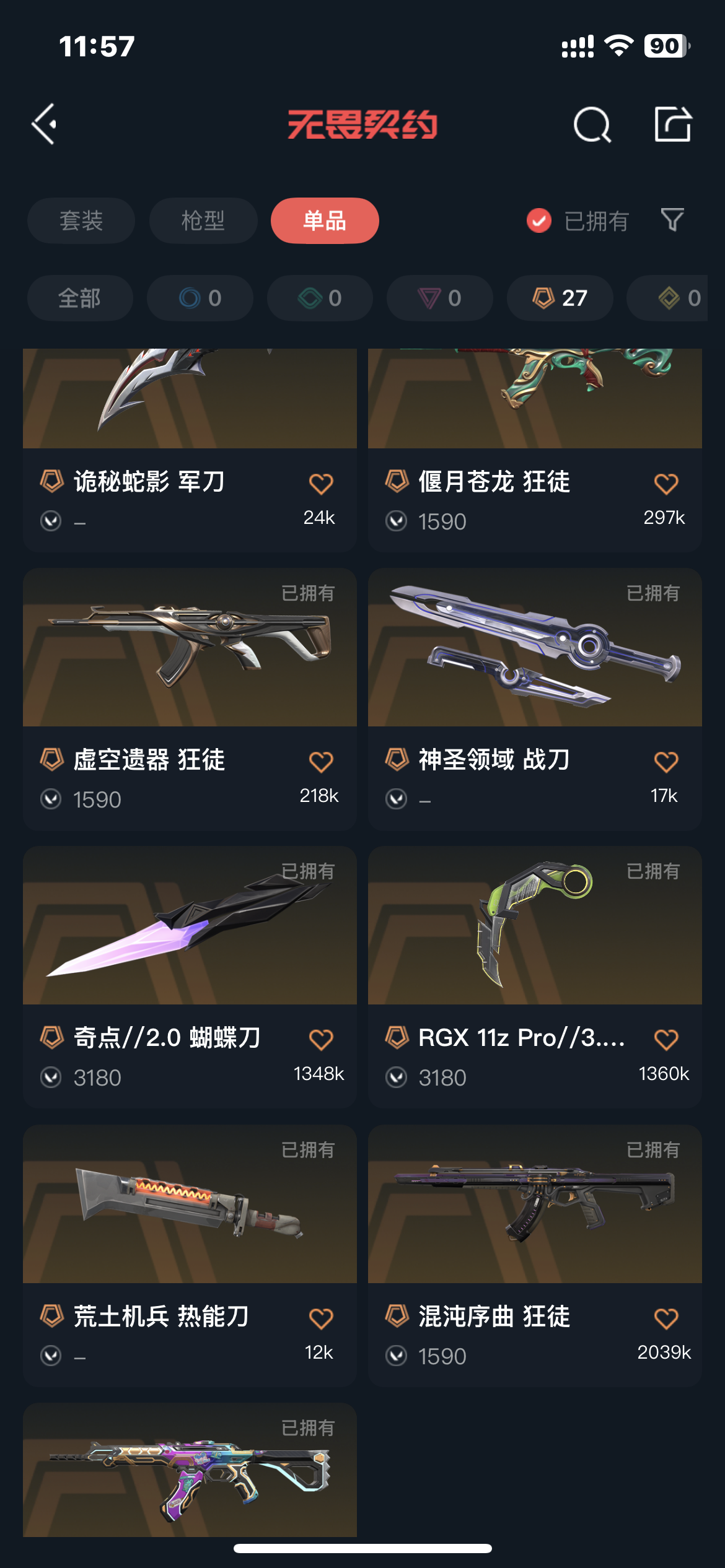Tap the heart on 诡秘蛇影 军刀
Image resolution: width=725 pixels, height=1568 pixels.
pyautogui.click(x=321, y=483)
